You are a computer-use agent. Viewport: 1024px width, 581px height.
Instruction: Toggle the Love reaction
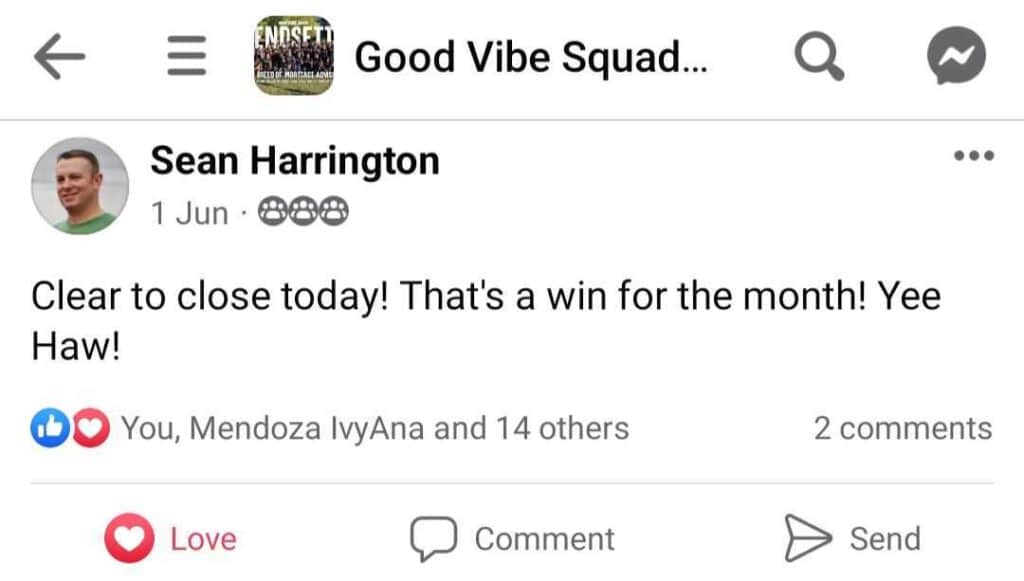tap(171, 539)
